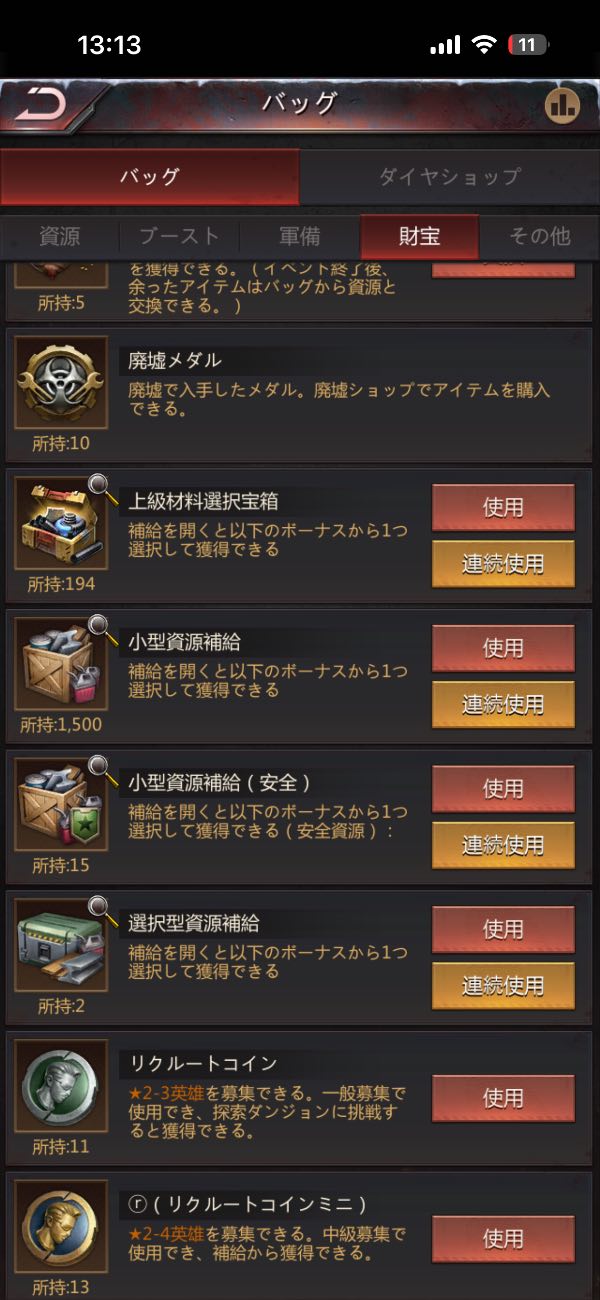Screen dimensions: 600x1300
Task: Use the リクルートコインミニ
Action: [x=503, y=1239]
